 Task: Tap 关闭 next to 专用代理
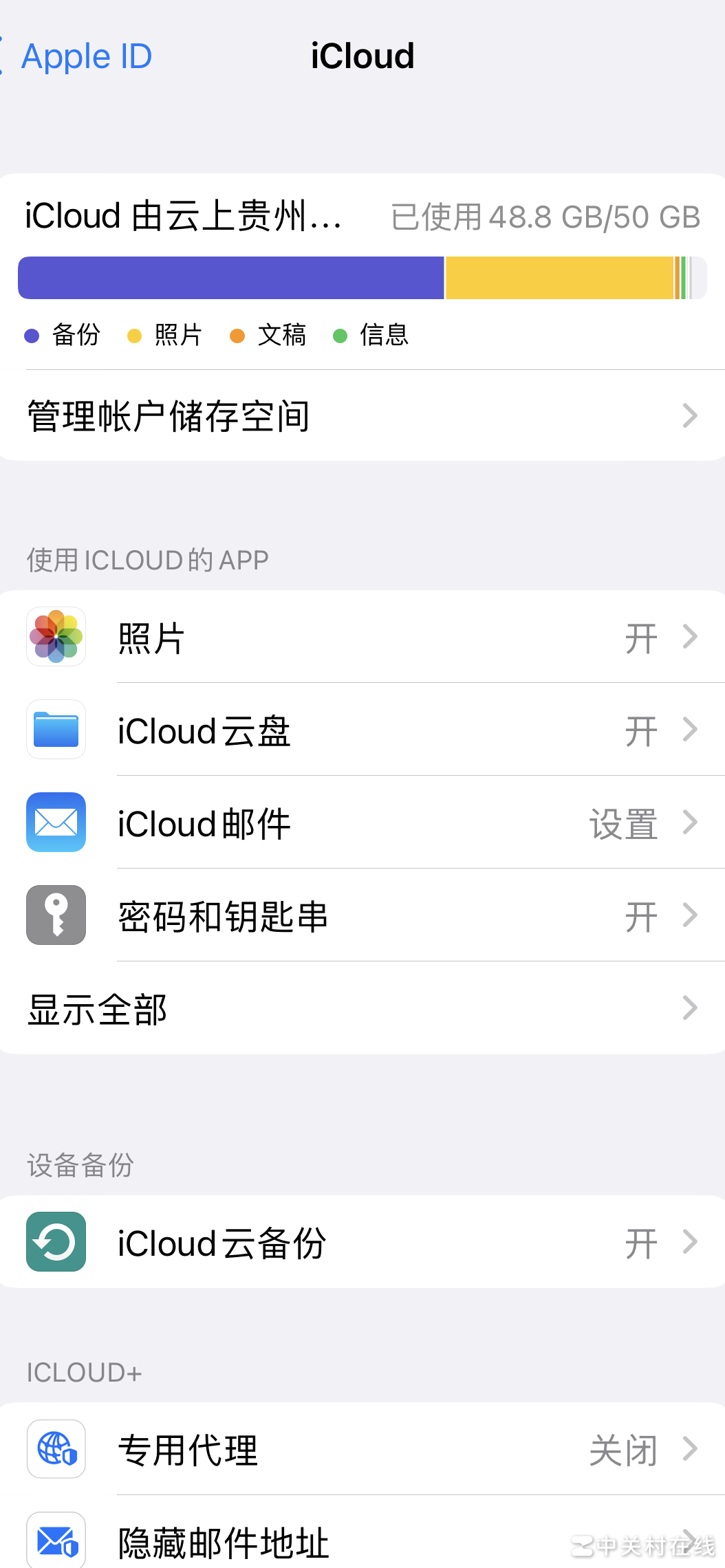coord(623,1450)
